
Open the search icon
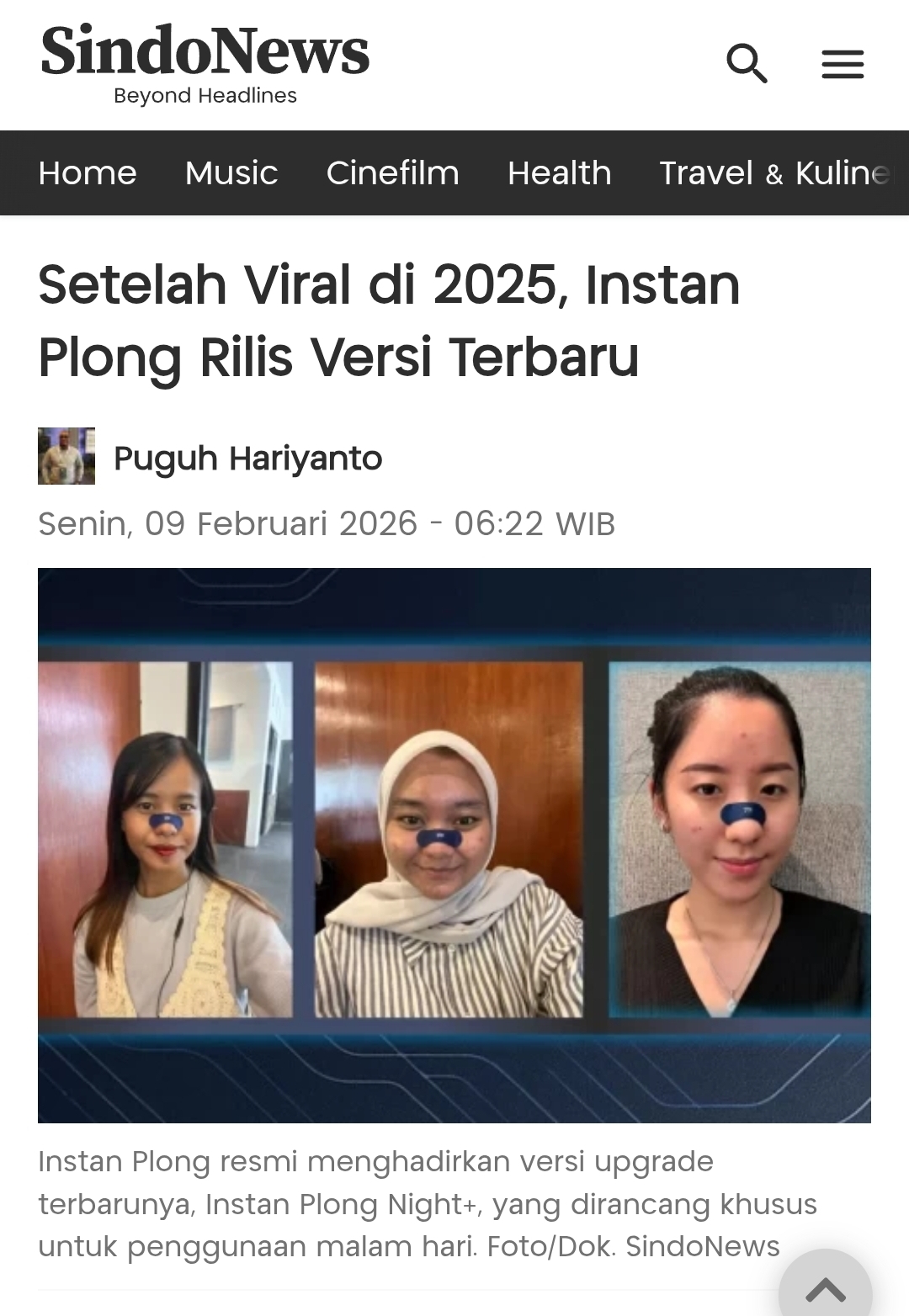click(x=747, y=62)
